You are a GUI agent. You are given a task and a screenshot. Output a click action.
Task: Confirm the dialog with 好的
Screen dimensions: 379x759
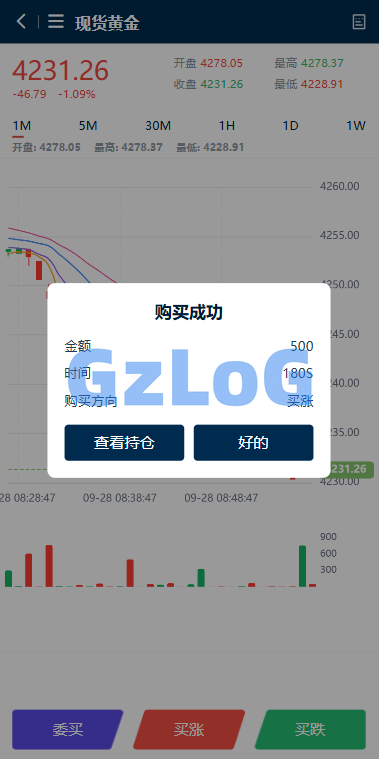253,442
